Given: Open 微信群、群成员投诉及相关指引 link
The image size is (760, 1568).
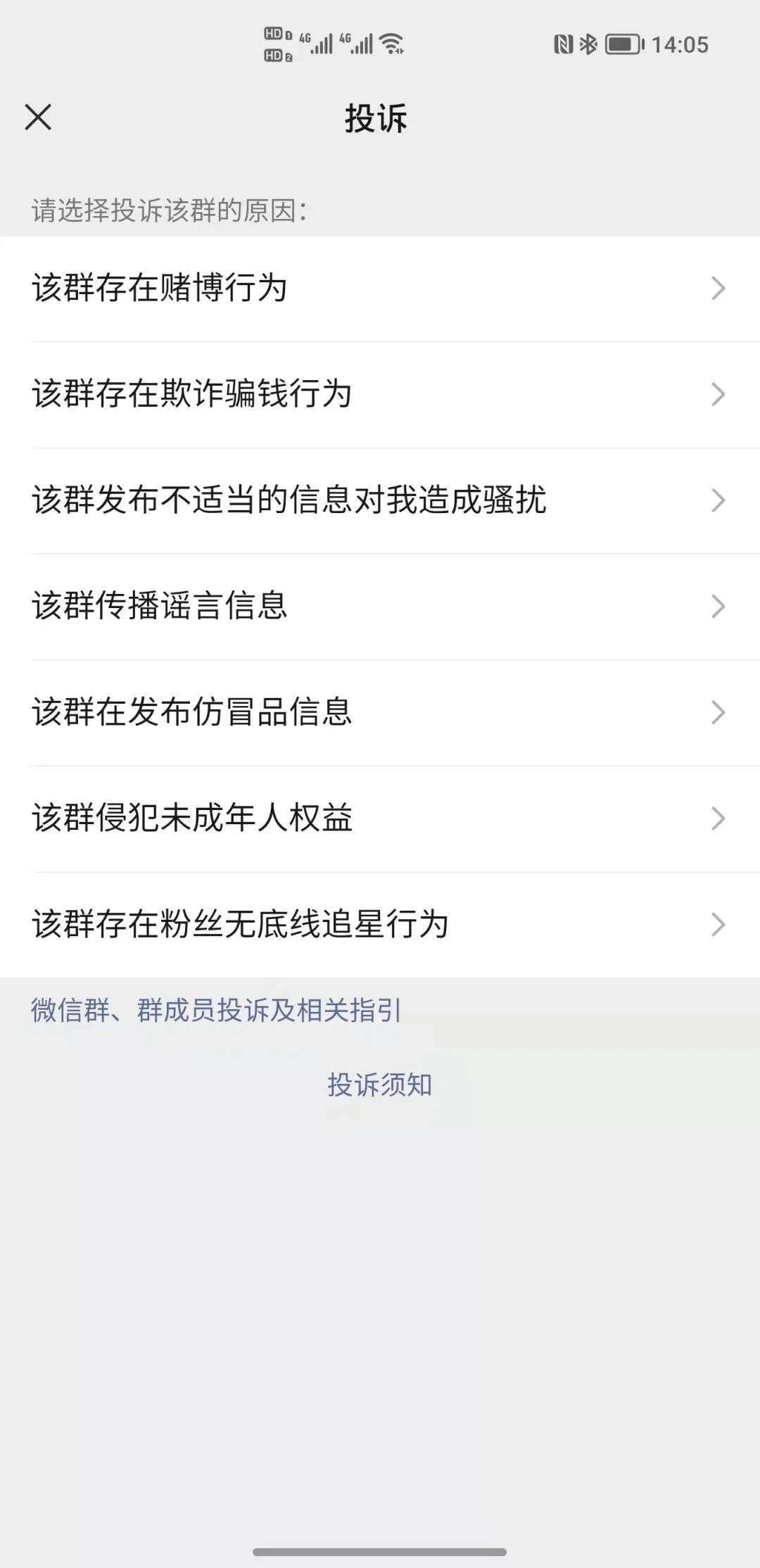Looking at the screenshot, I should (x=216, y=1011).
